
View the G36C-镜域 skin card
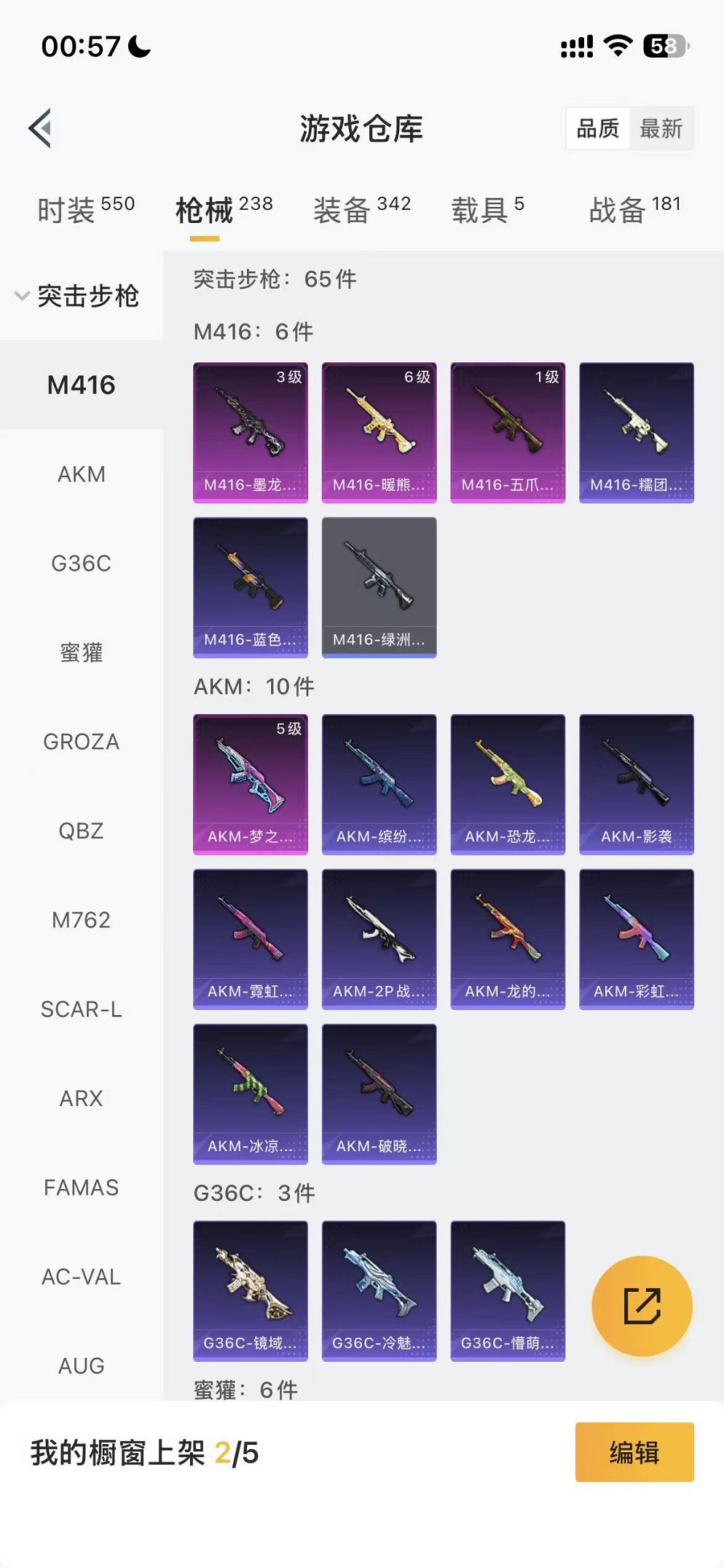(251, 1291)
